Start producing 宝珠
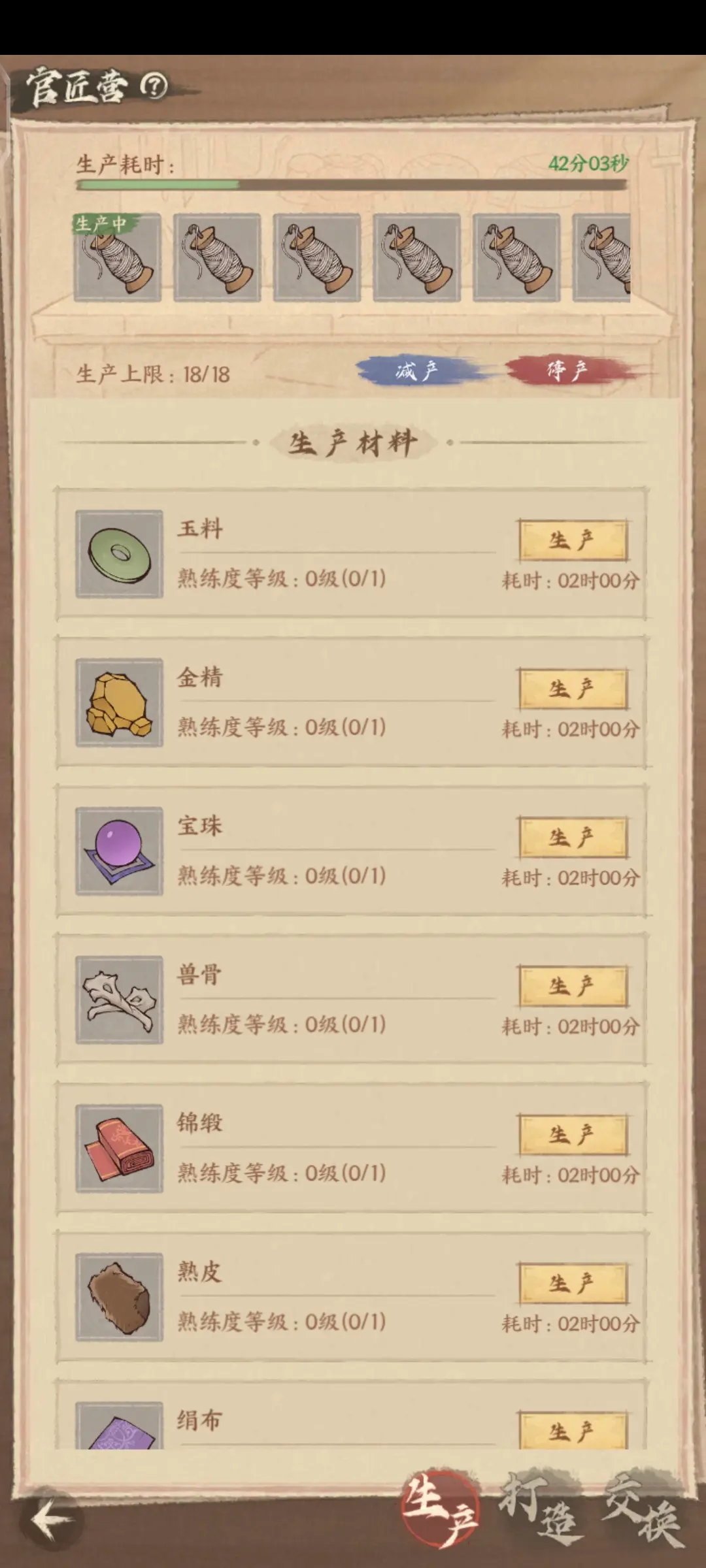The width and height of the screenshot is (706, 1568). (x=573, y=837)
